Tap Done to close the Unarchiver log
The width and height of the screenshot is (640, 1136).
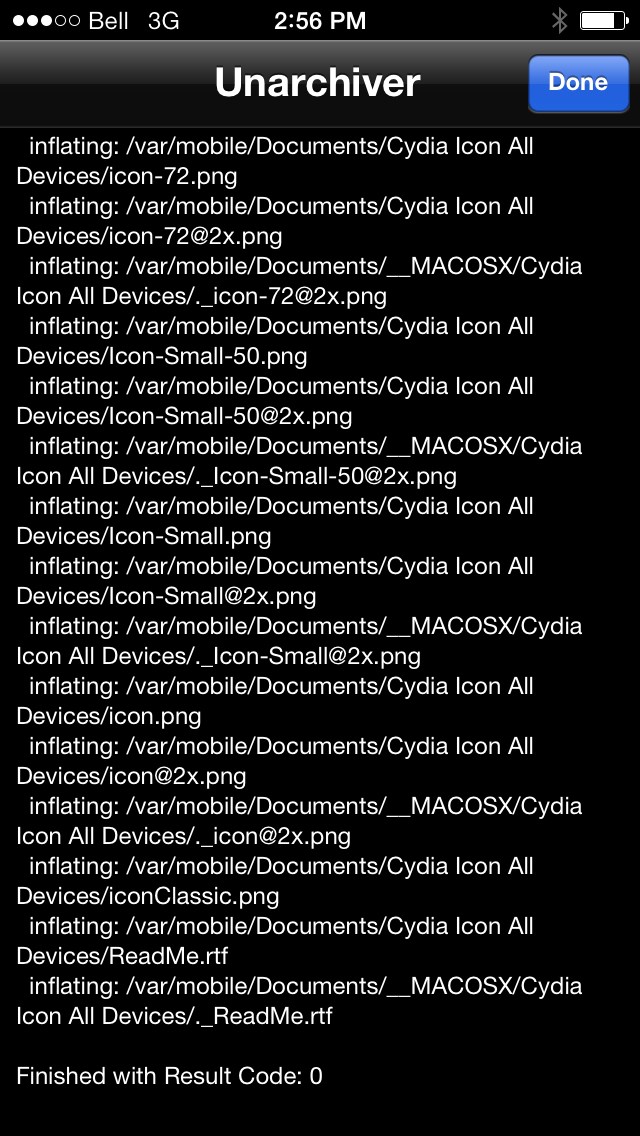pyautogui.click(x=578, y=83)
